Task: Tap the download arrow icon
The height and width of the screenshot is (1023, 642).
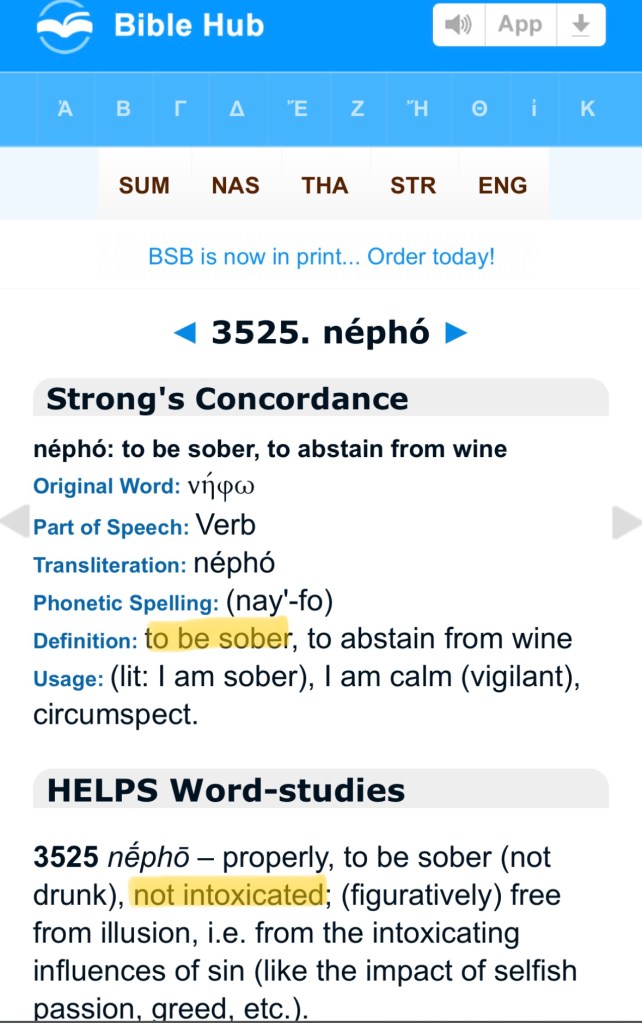Action: (580, 26)
